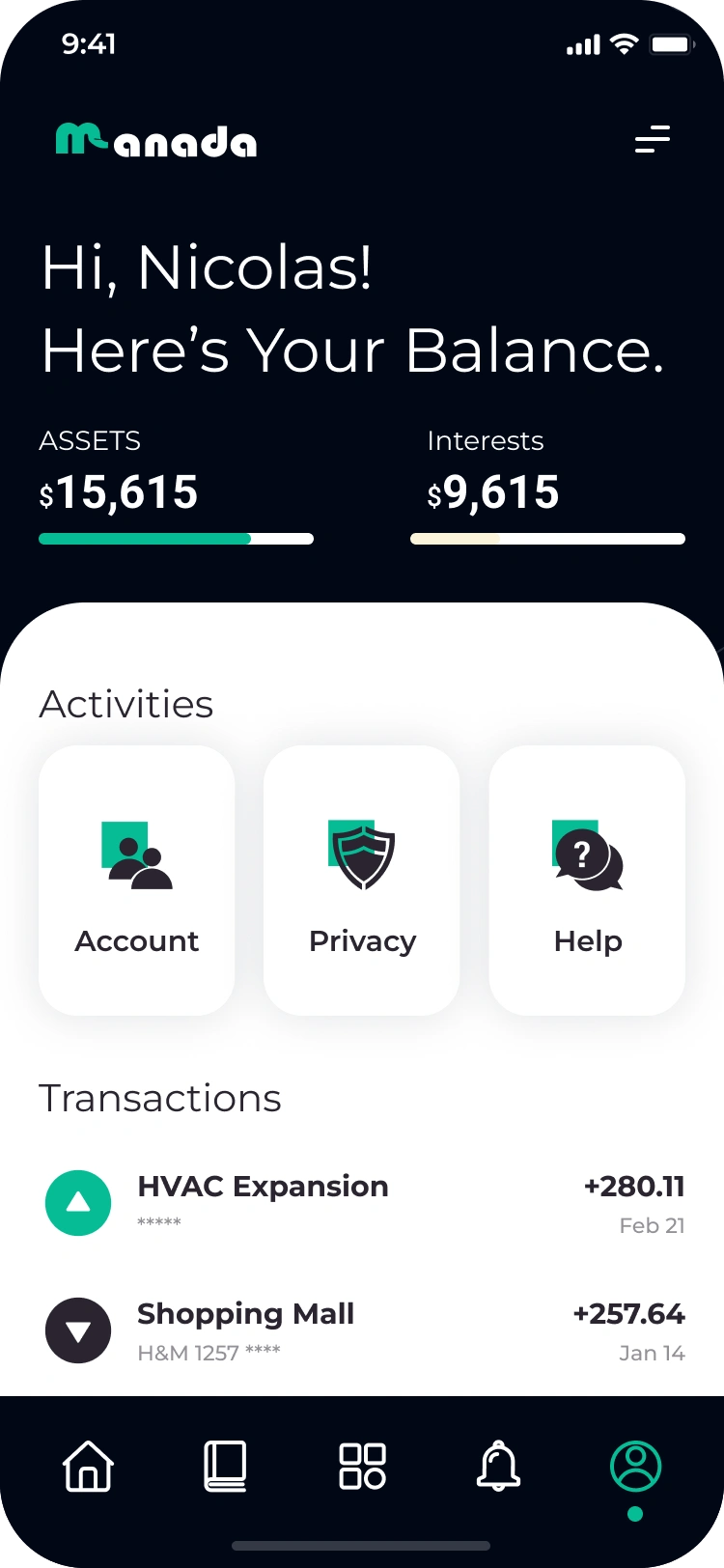Go to the home tab
This screenshot has width=724, height=1568.
click(88, 1466)
